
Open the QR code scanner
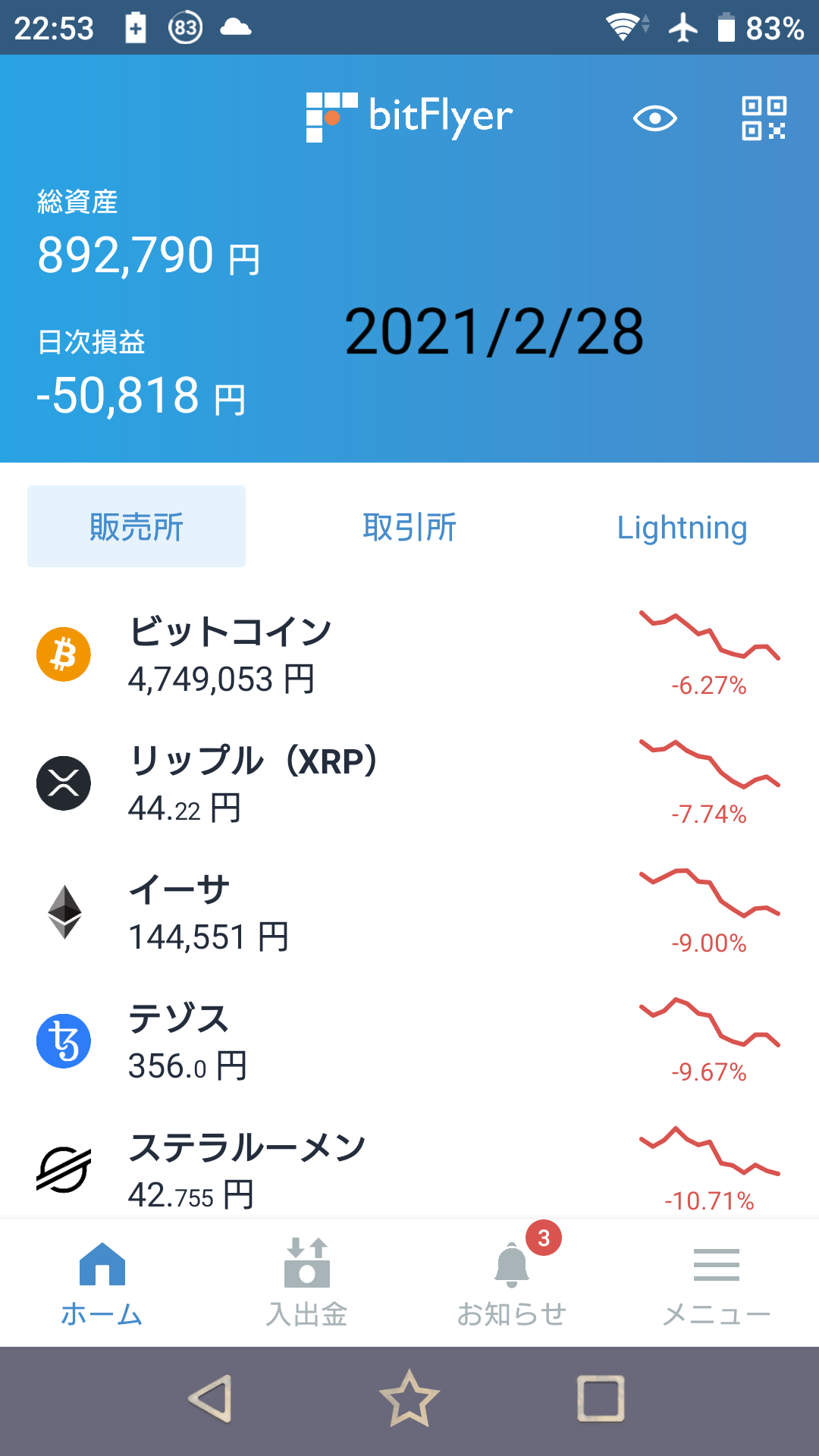(764, 118)
